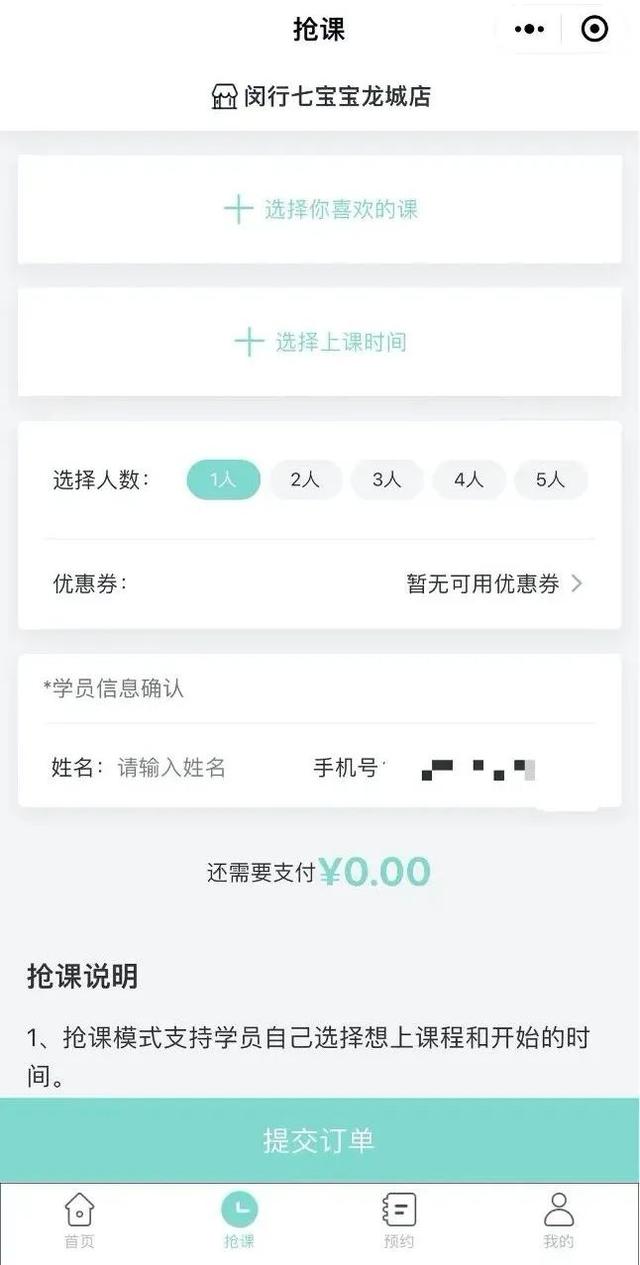Choose 4人 for the number of people

click(x=468, y=480)
